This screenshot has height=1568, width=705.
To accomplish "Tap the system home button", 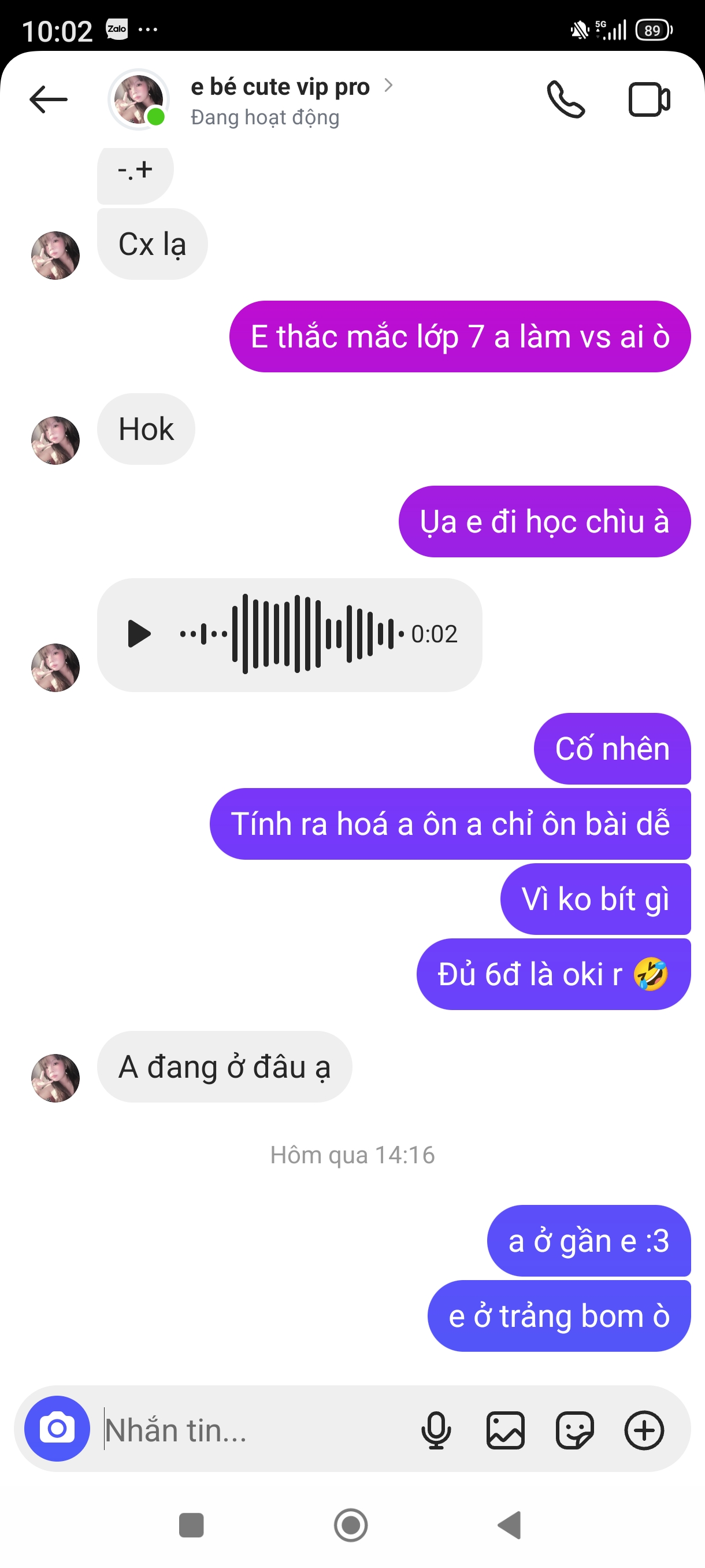I will pos(351,1525).
